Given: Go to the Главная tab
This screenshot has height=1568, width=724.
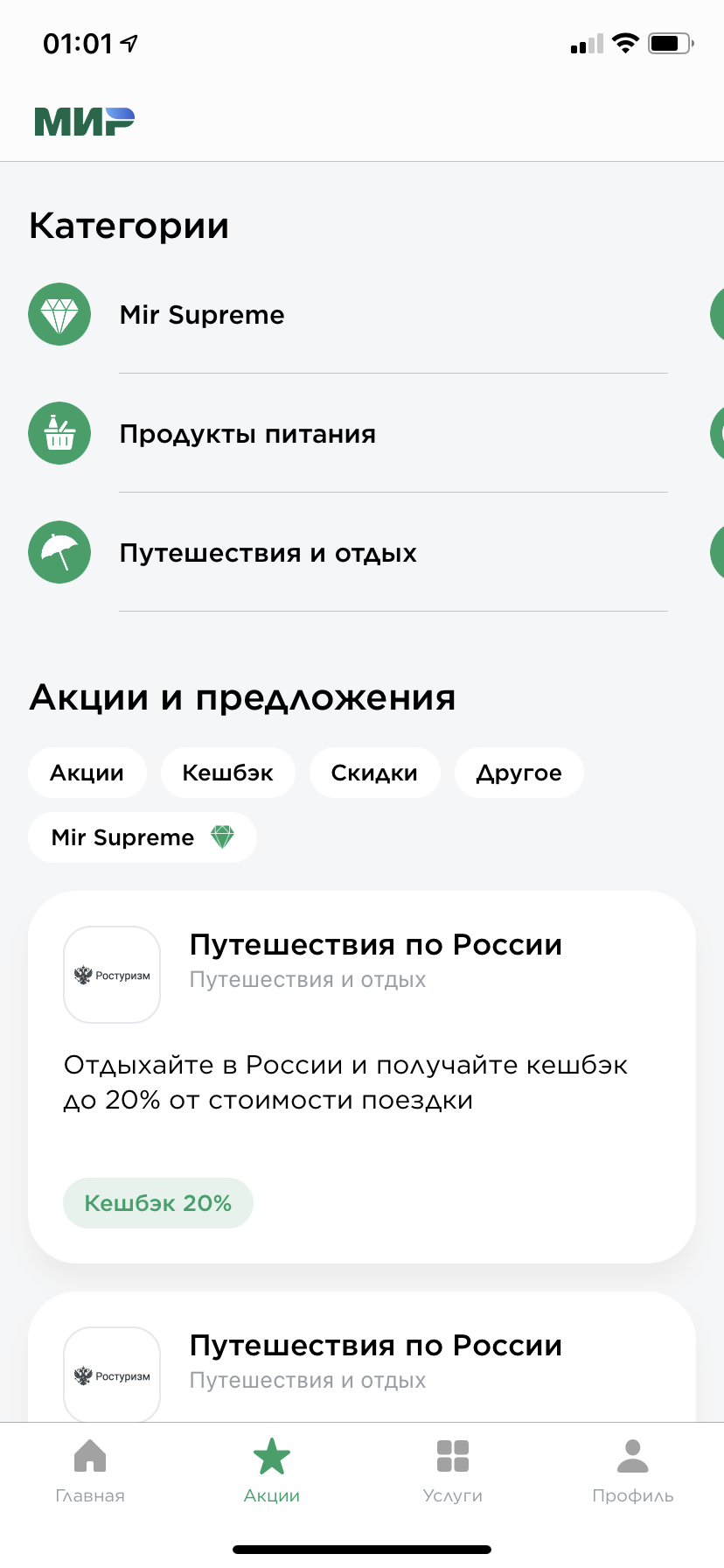Looking at the screenshot, I should click(90, 1471).
